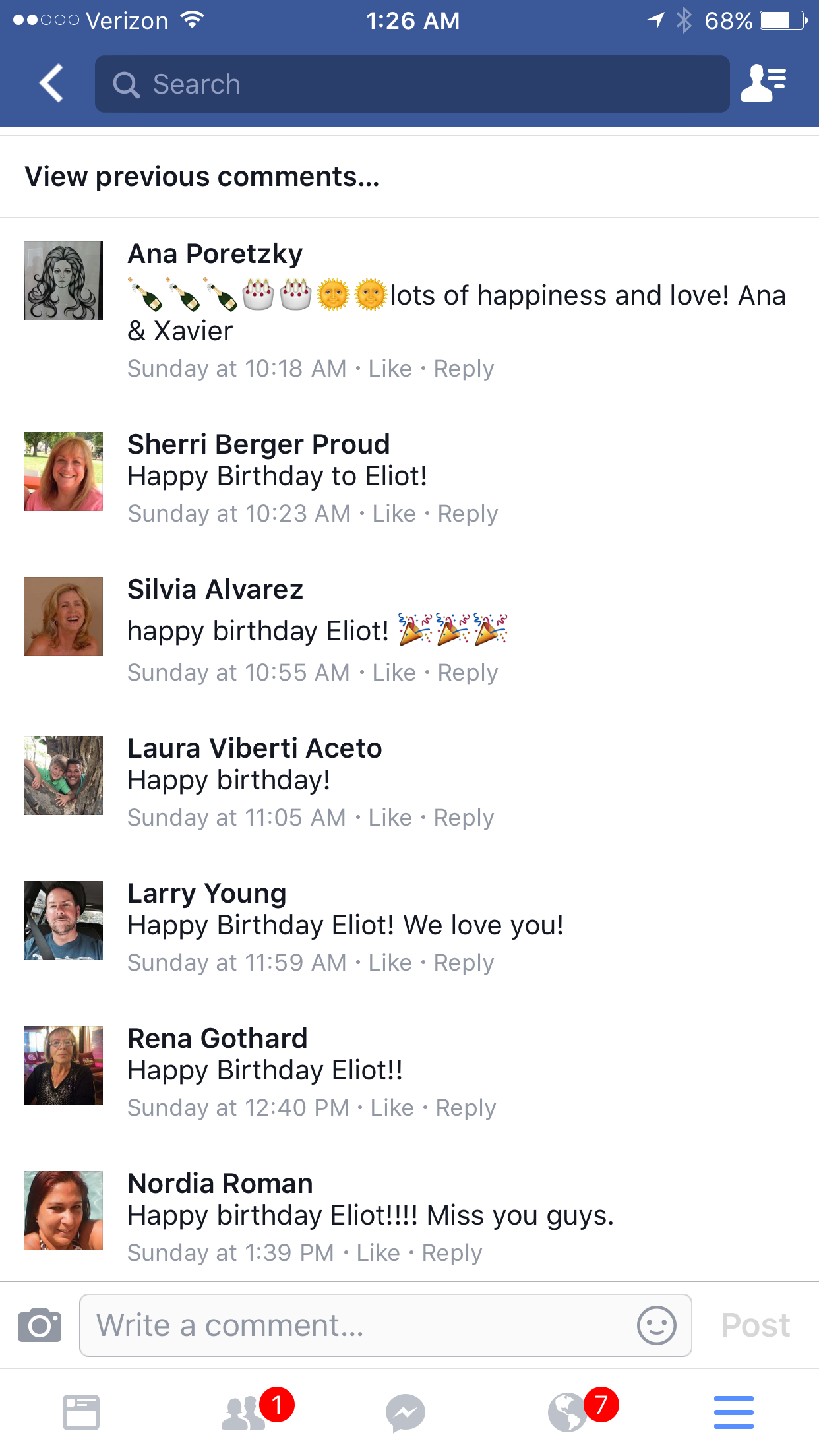Tap the Write a comment field
The image size is (819, 1456).
click(x=356, y=1325)
